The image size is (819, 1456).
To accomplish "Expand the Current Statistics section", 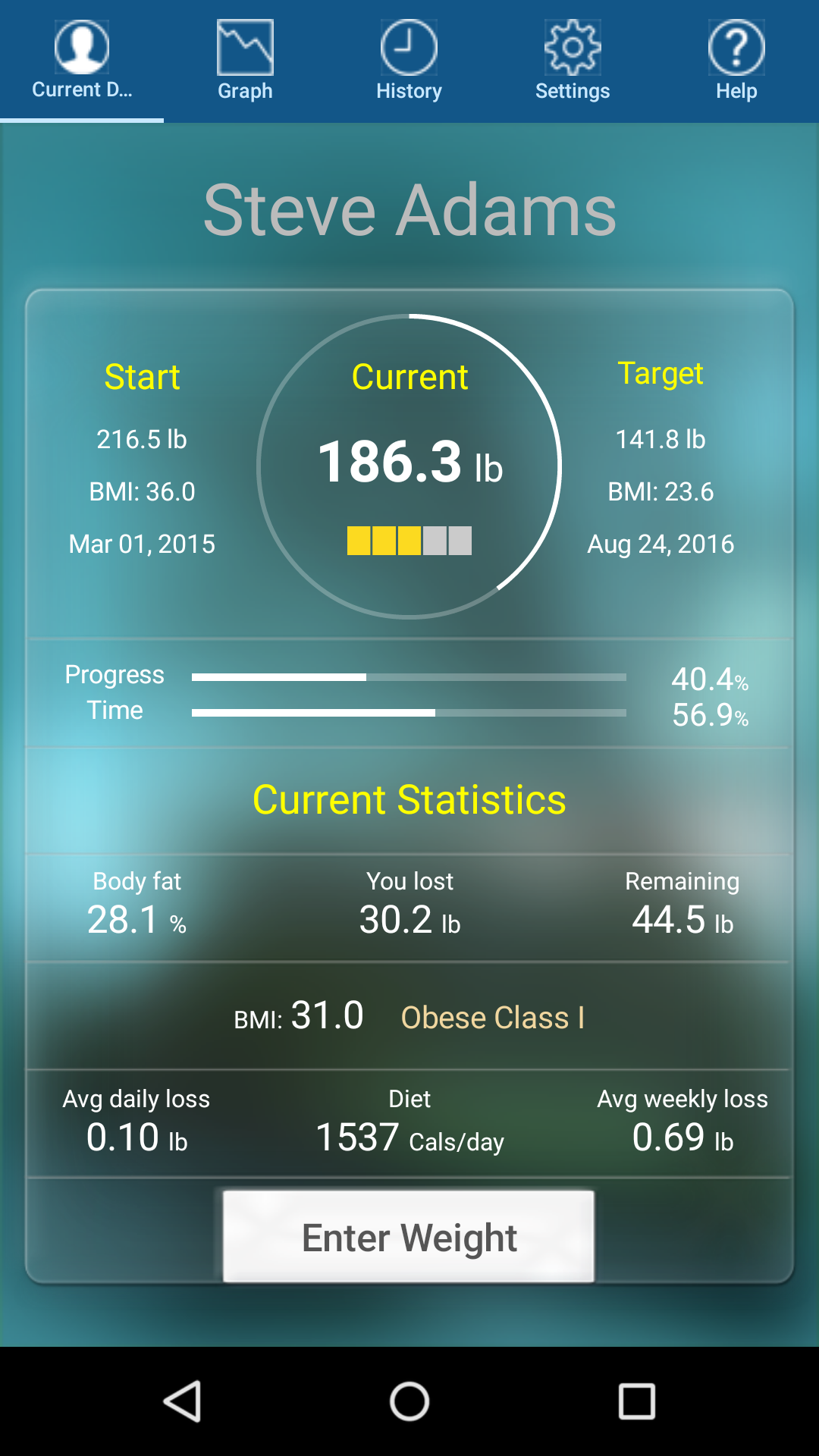I will point(409,798).
